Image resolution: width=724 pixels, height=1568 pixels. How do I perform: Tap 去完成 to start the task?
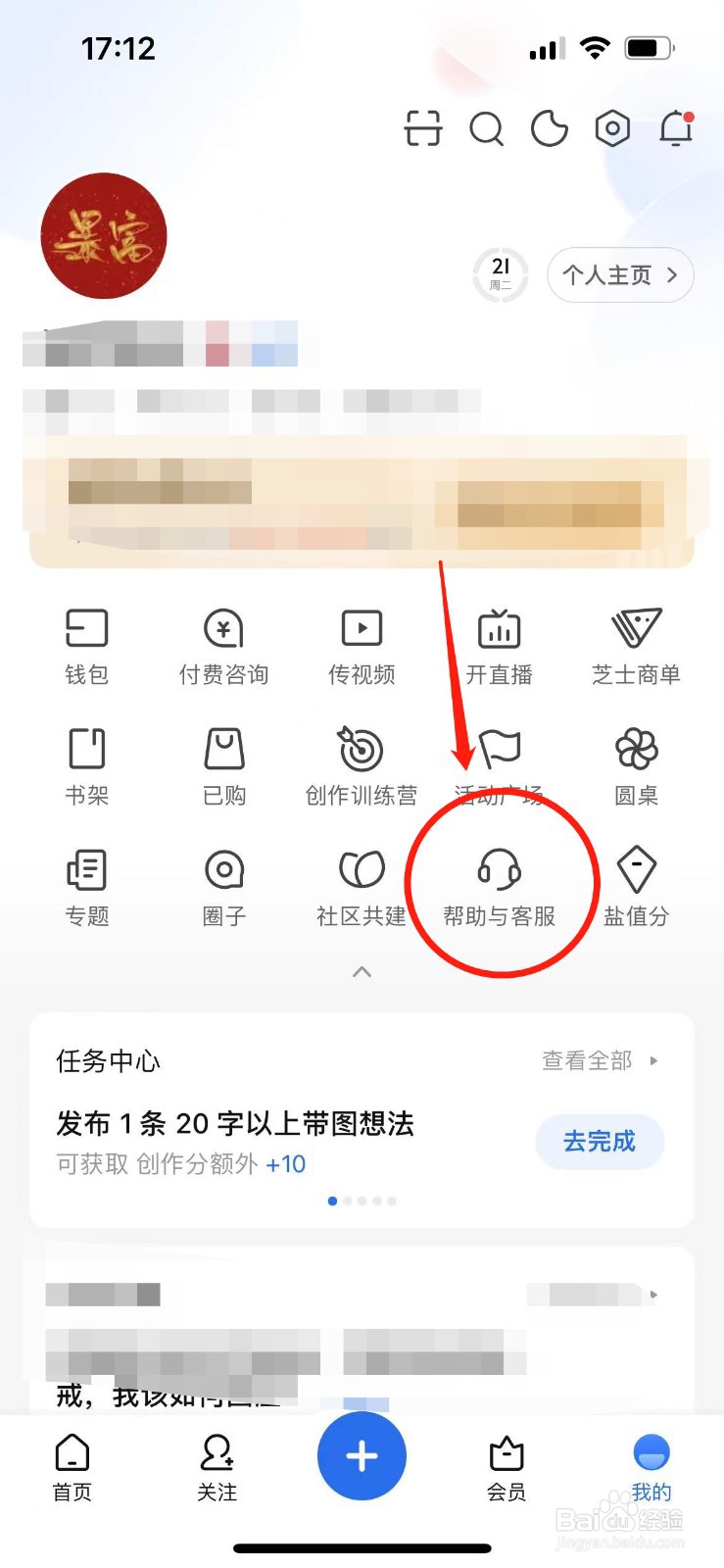point(599,1142)
